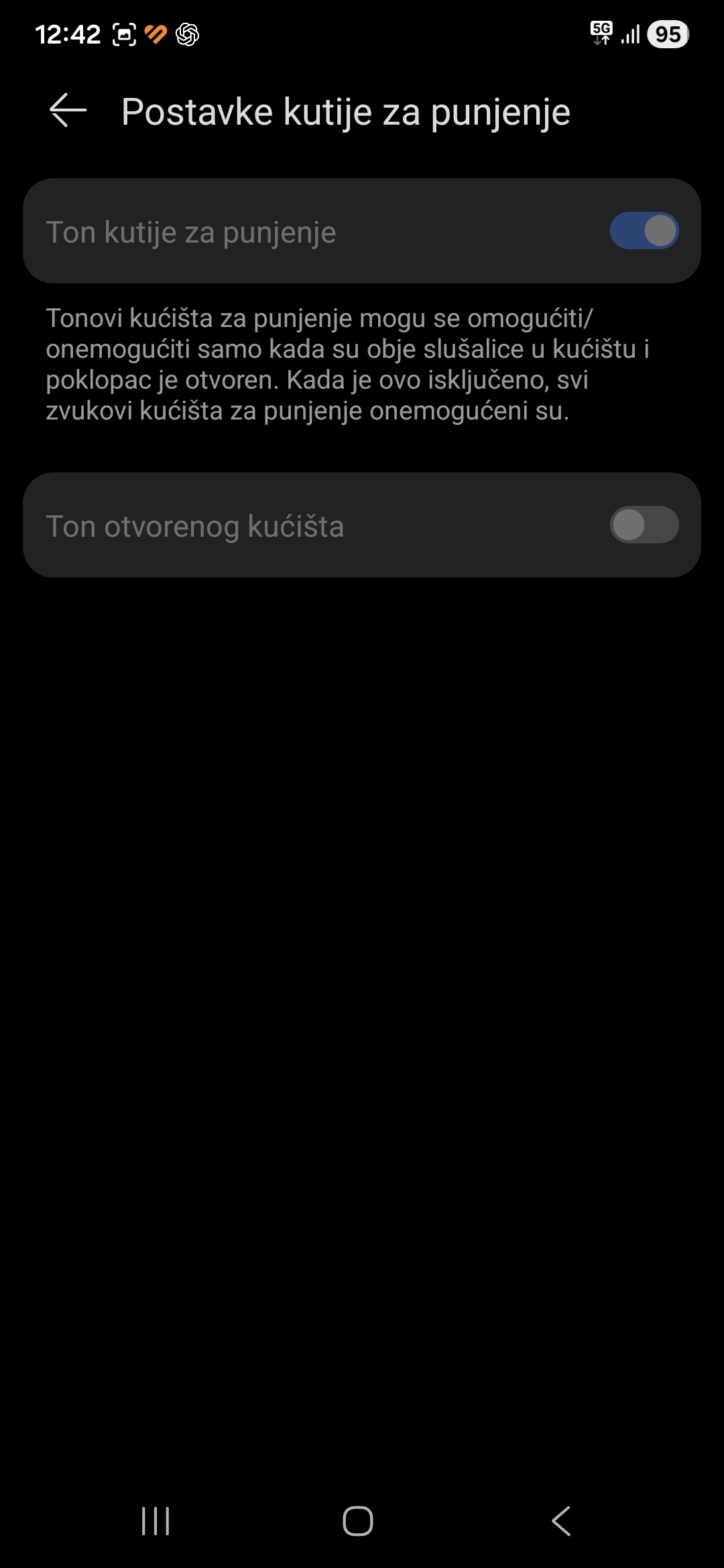Enable Ton otvorenog kućišta switch
Image resolution: width=724 pixels, height=1568 pixels.
[x=644, y=525]
